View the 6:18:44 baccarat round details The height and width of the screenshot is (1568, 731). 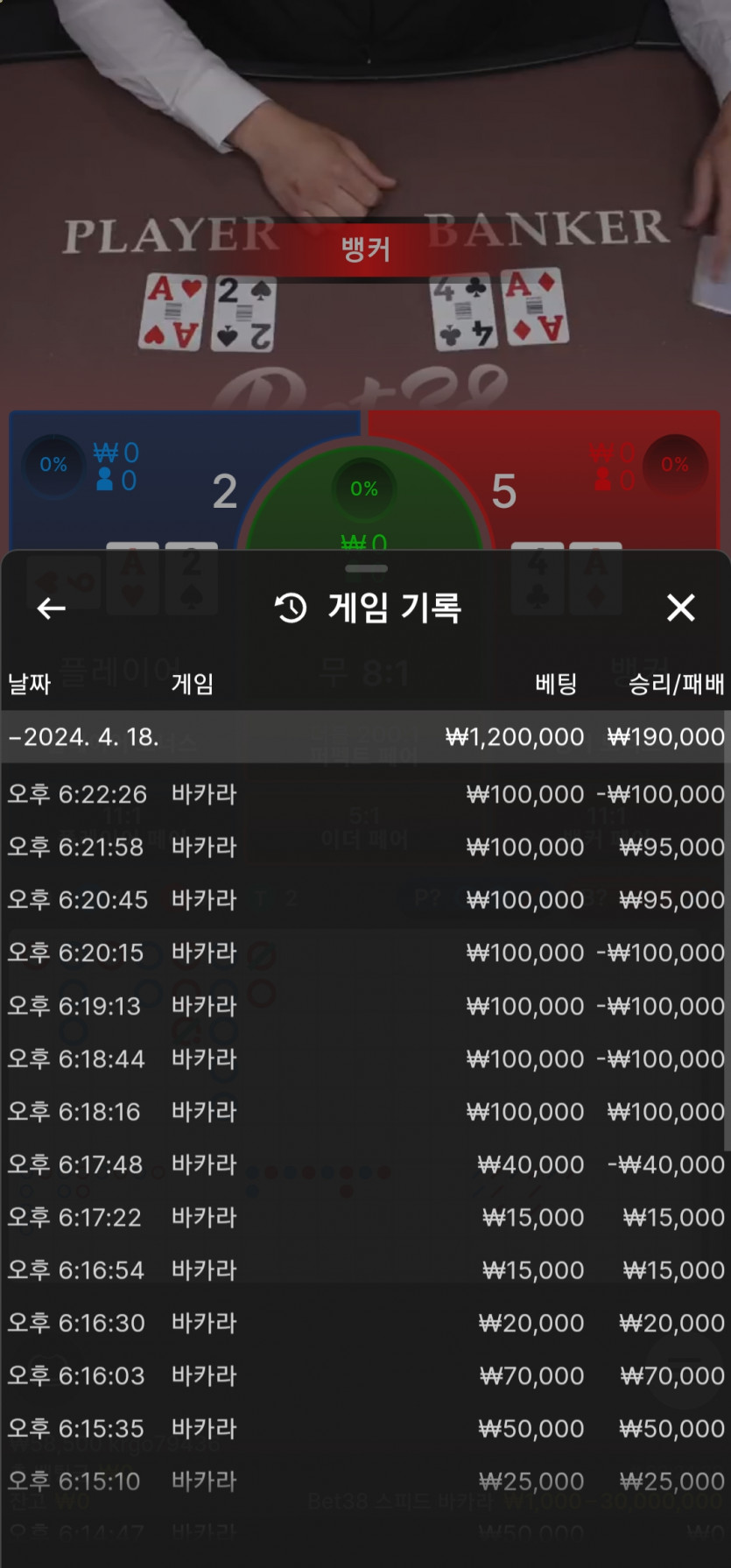pos(365,1059)
